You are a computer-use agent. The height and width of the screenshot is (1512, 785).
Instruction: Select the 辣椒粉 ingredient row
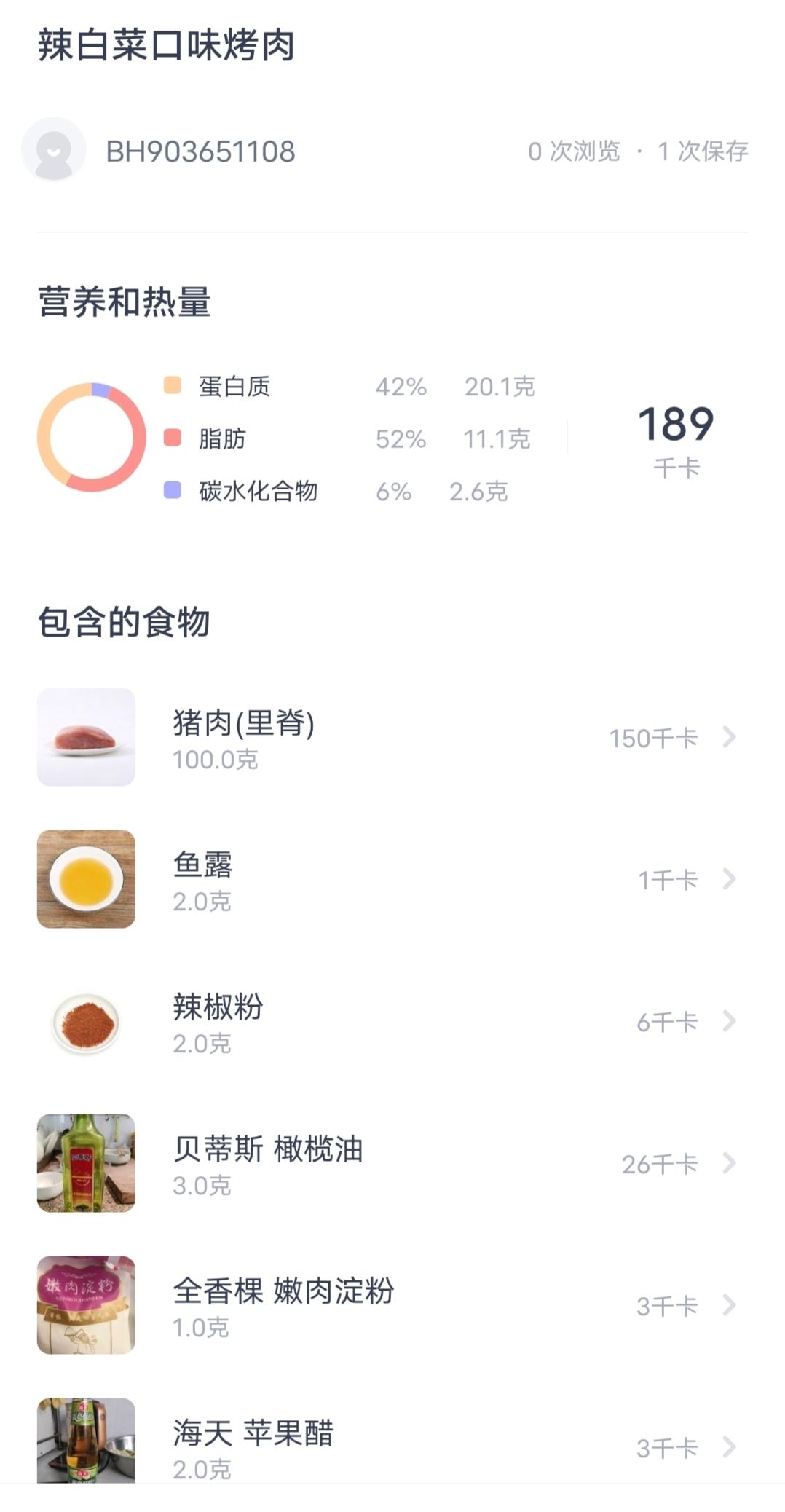point(392,1022)
